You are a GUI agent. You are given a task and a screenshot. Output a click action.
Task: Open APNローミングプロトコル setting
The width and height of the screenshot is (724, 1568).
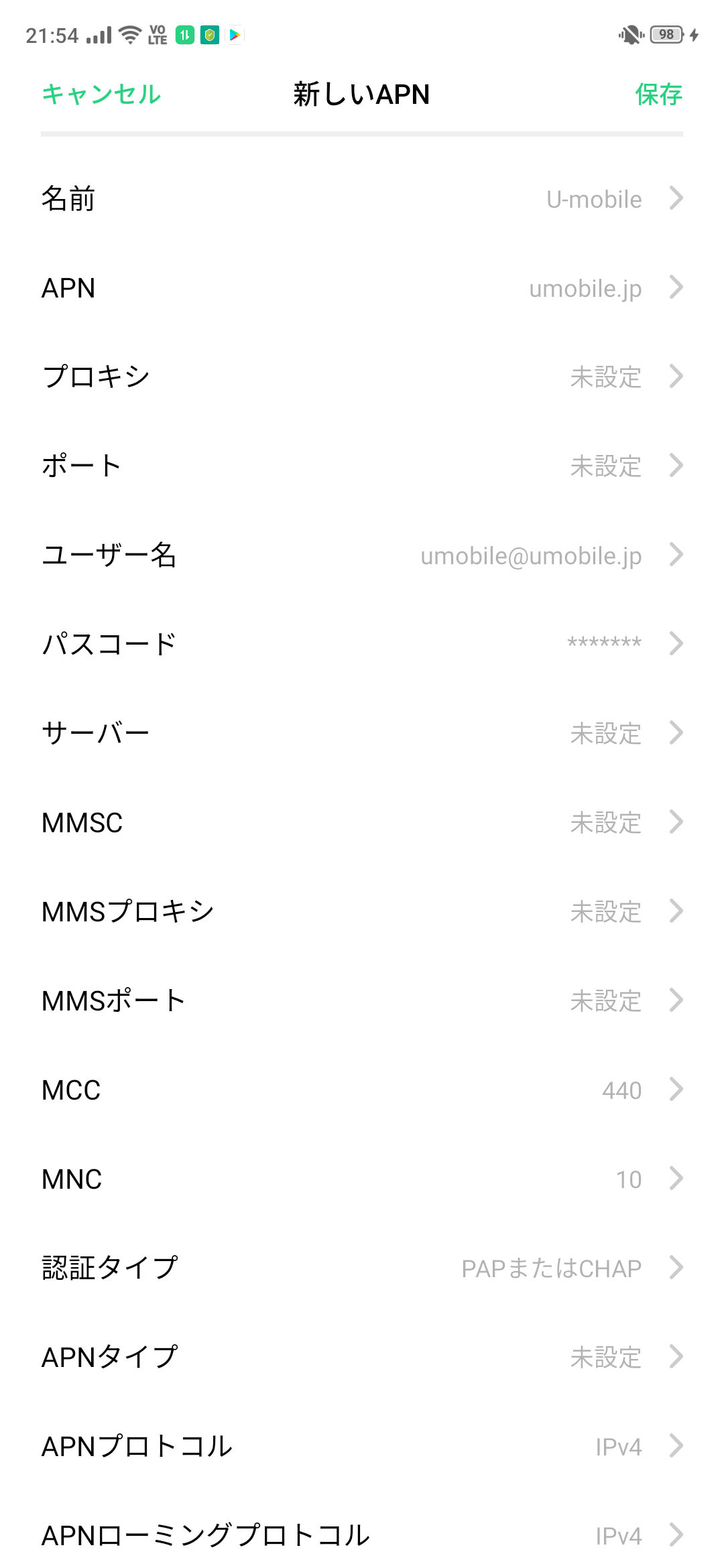pos(362,1534)
